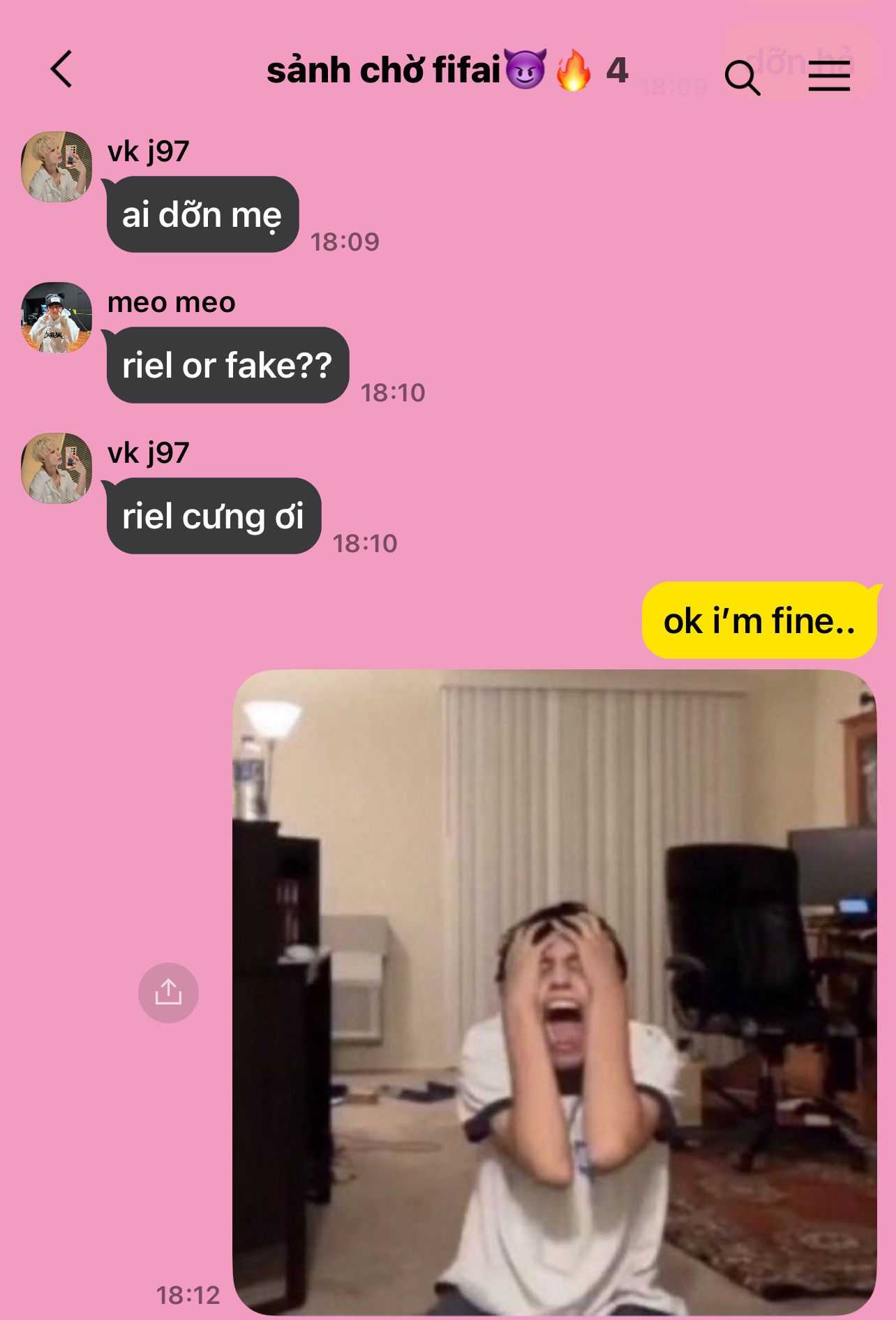Image resolution: width=896 pixels, height=1320 pixels.
Task: Go back from the chat room
Action: 61,70
